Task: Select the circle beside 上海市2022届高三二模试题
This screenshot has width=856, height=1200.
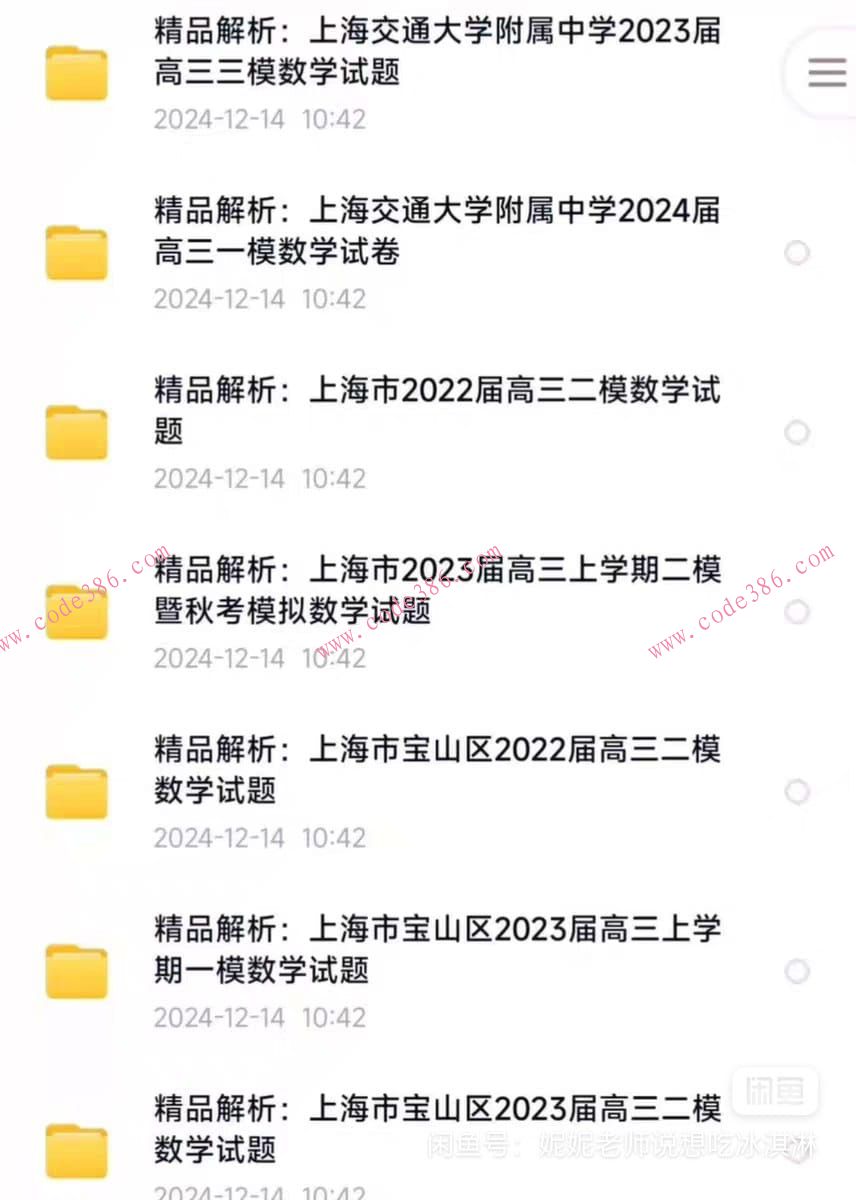Action: [797, 433]
